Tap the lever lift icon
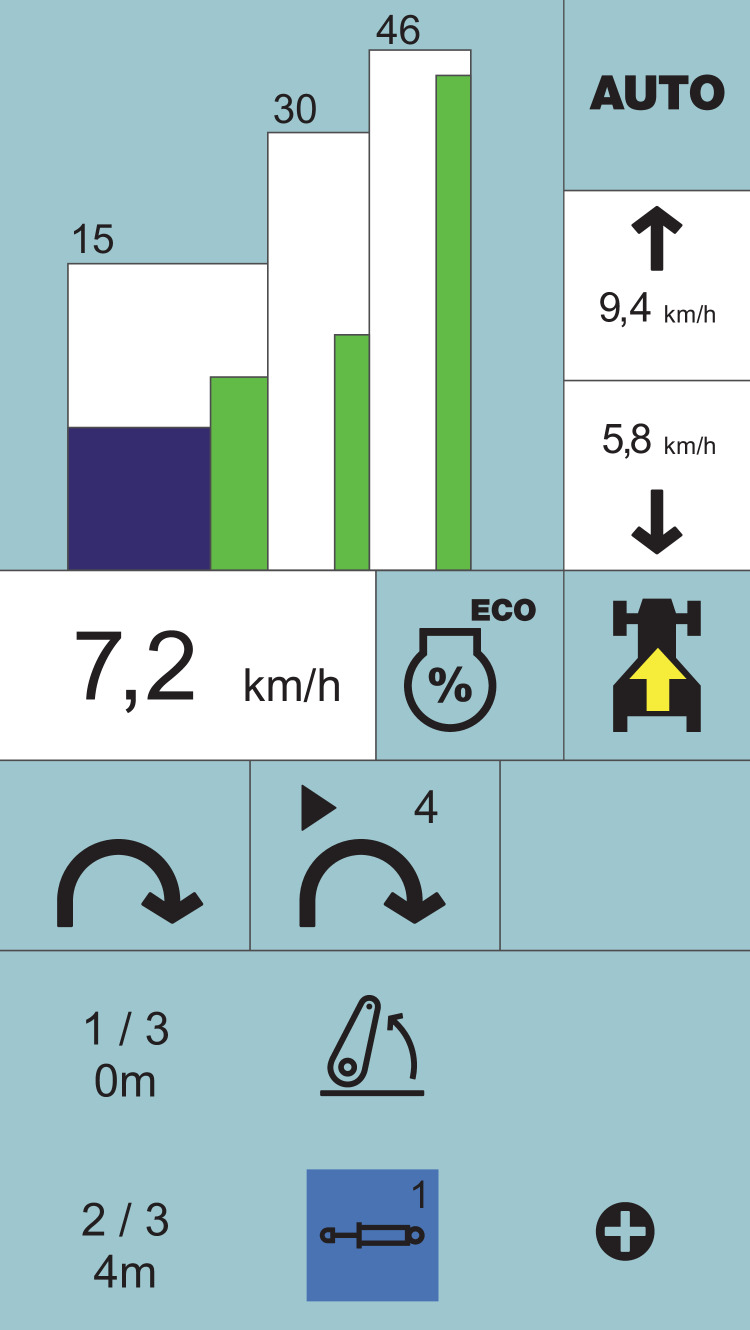Image resolution: width=750 pixels, height=1330 pixels. (372, 1046)
